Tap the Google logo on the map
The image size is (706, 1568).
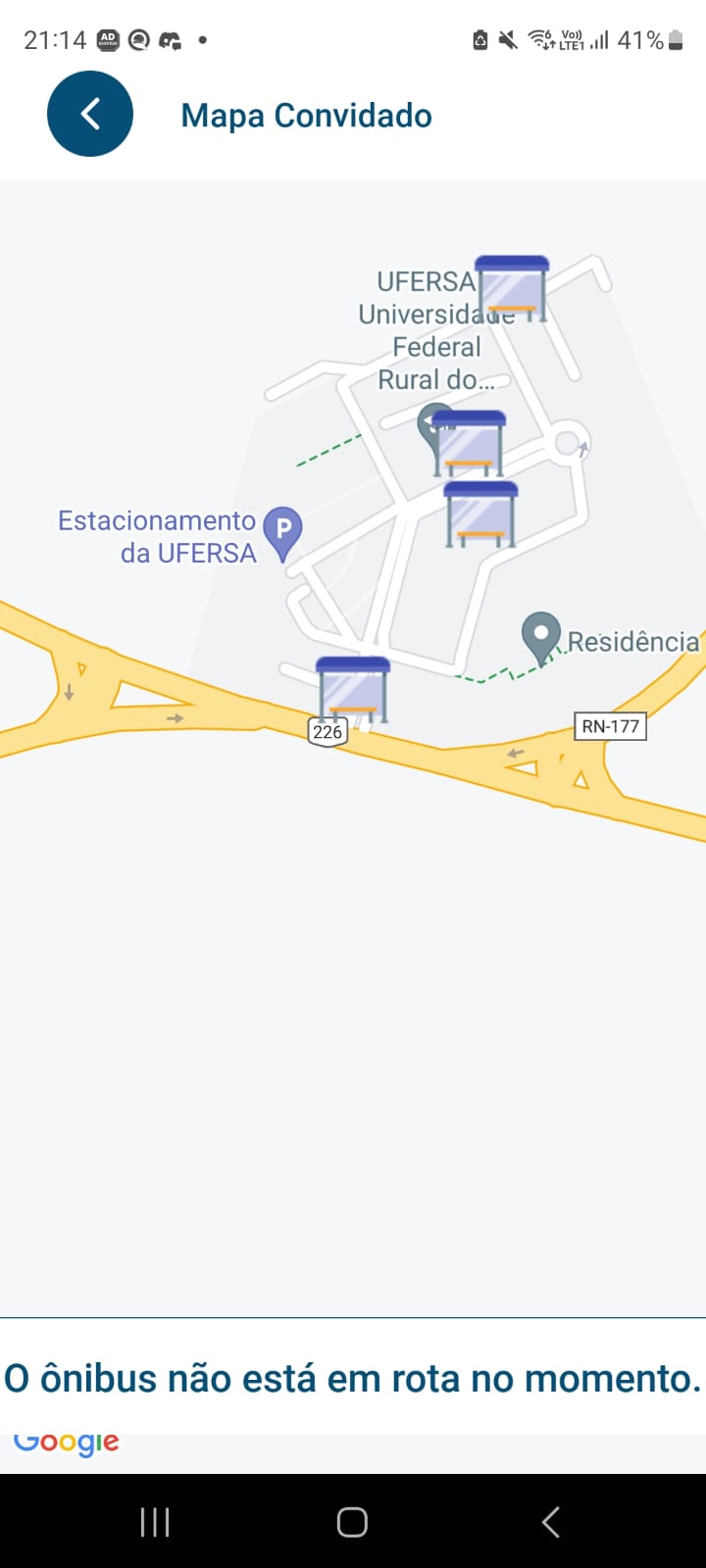click(66, 1441)
